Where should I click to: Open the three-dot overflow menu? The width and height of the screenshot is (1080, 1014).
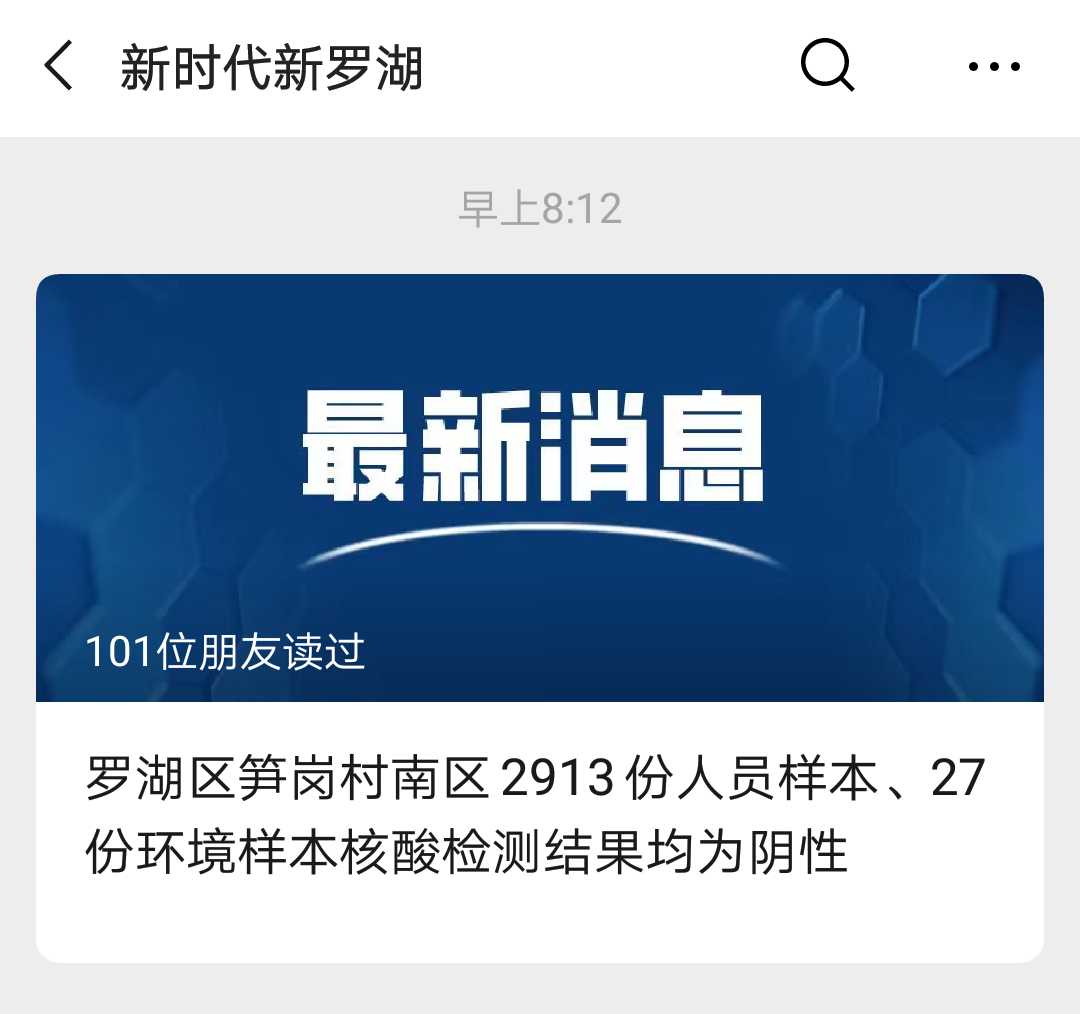(x=994, y=68)
